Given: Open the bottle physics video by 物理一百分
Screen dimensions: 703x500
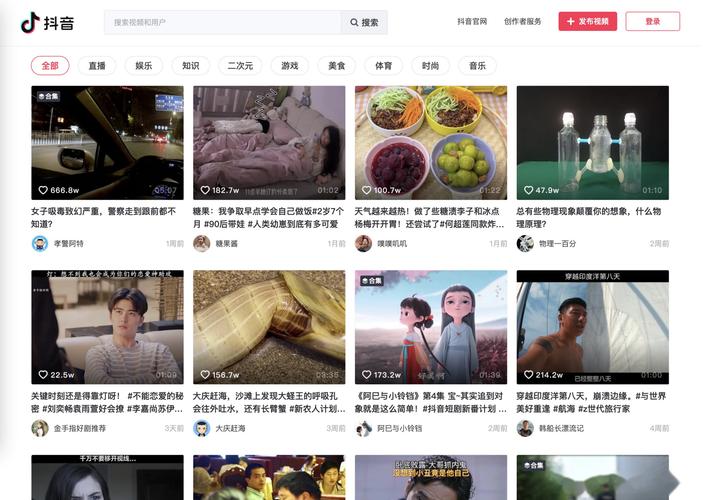Looking at the screenshot, I should pos(592,142).
